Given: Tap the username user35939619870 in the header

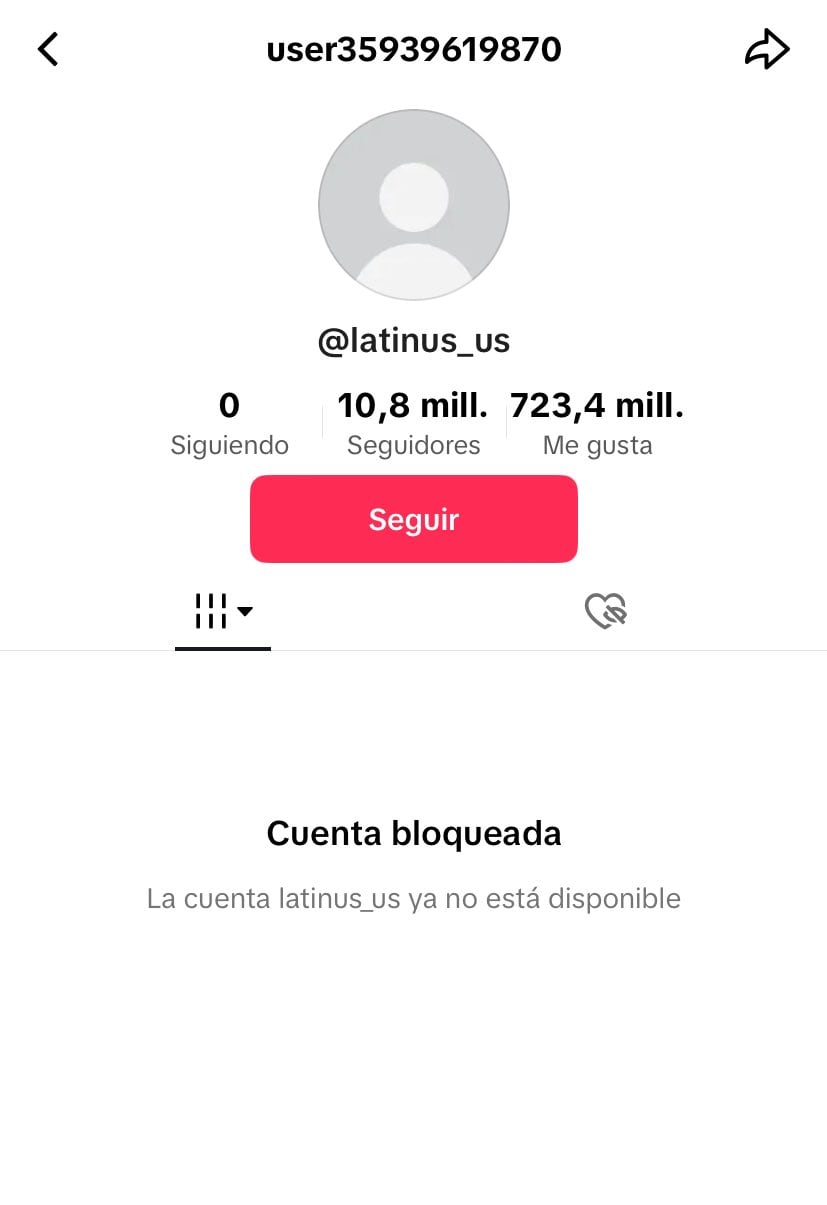Looking at the screenshot, I should tap(413, 48).
